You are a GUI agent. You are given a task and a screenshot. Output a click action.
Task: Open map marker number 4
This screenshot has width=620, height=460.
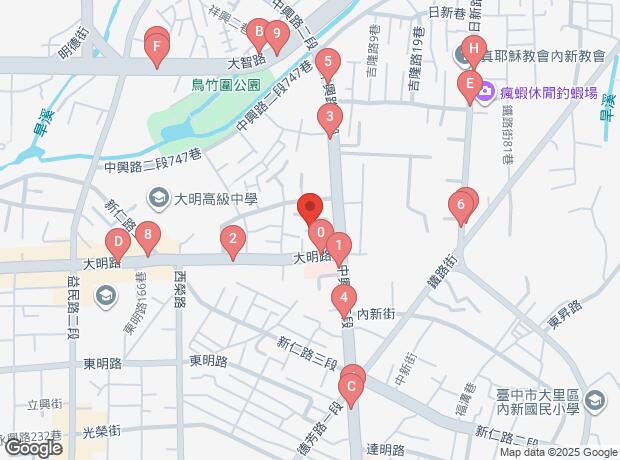click(344, 297)
